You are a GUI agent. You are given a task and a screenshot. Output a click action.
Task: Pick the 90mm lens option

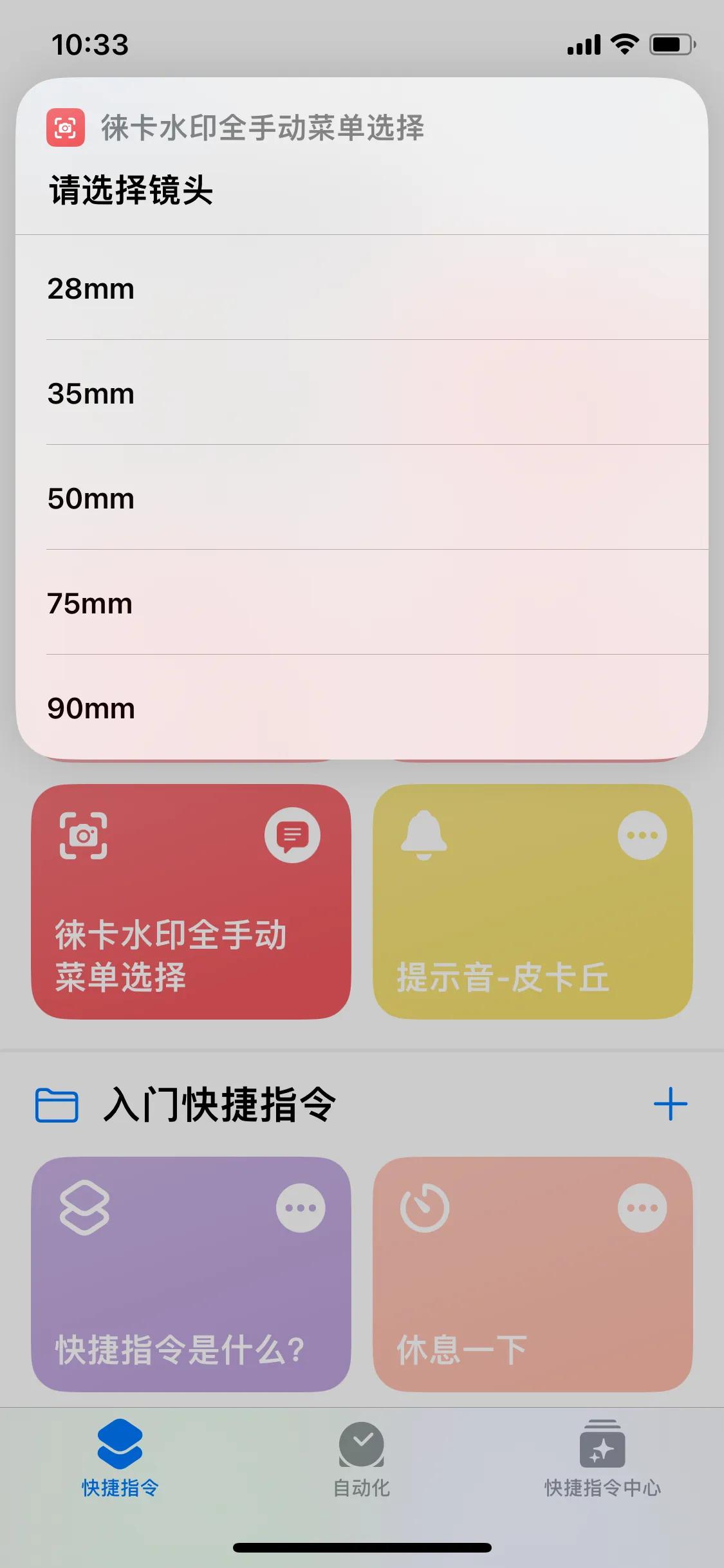click(360, 709)
